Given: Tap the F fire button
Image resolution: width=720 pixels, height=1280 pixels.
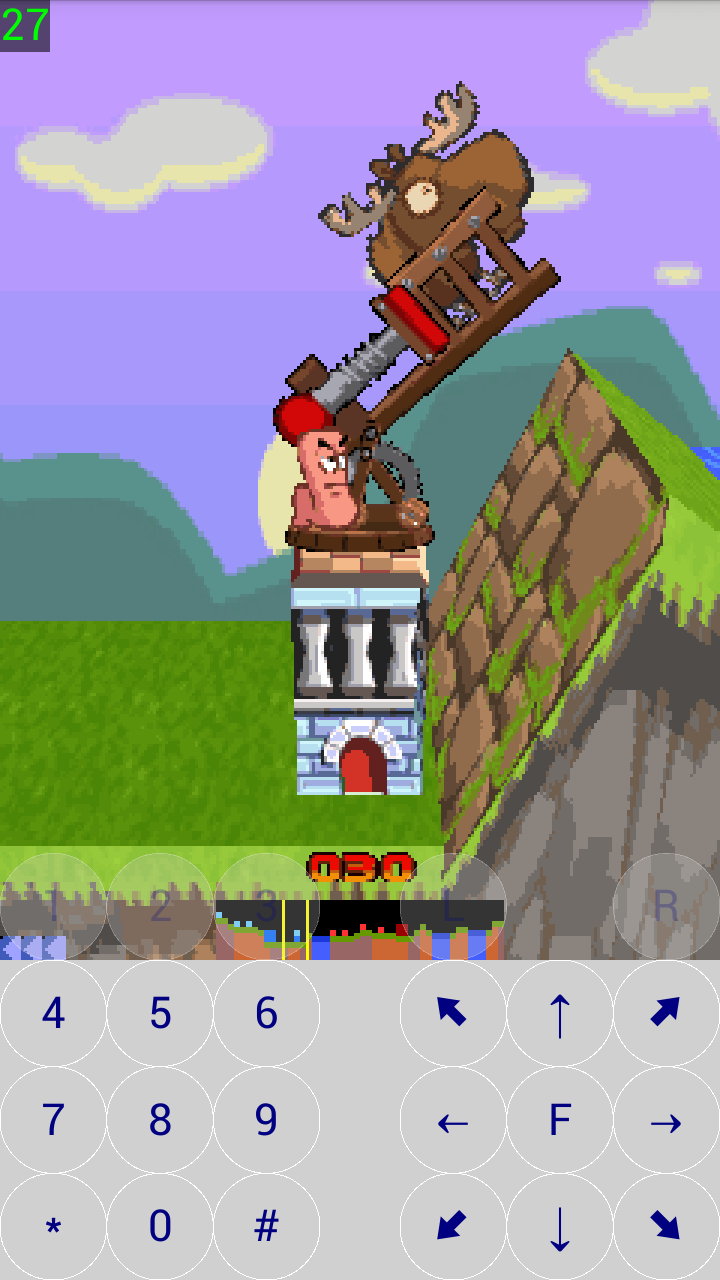Looking at the screenshot, I should pos(559,1120).
